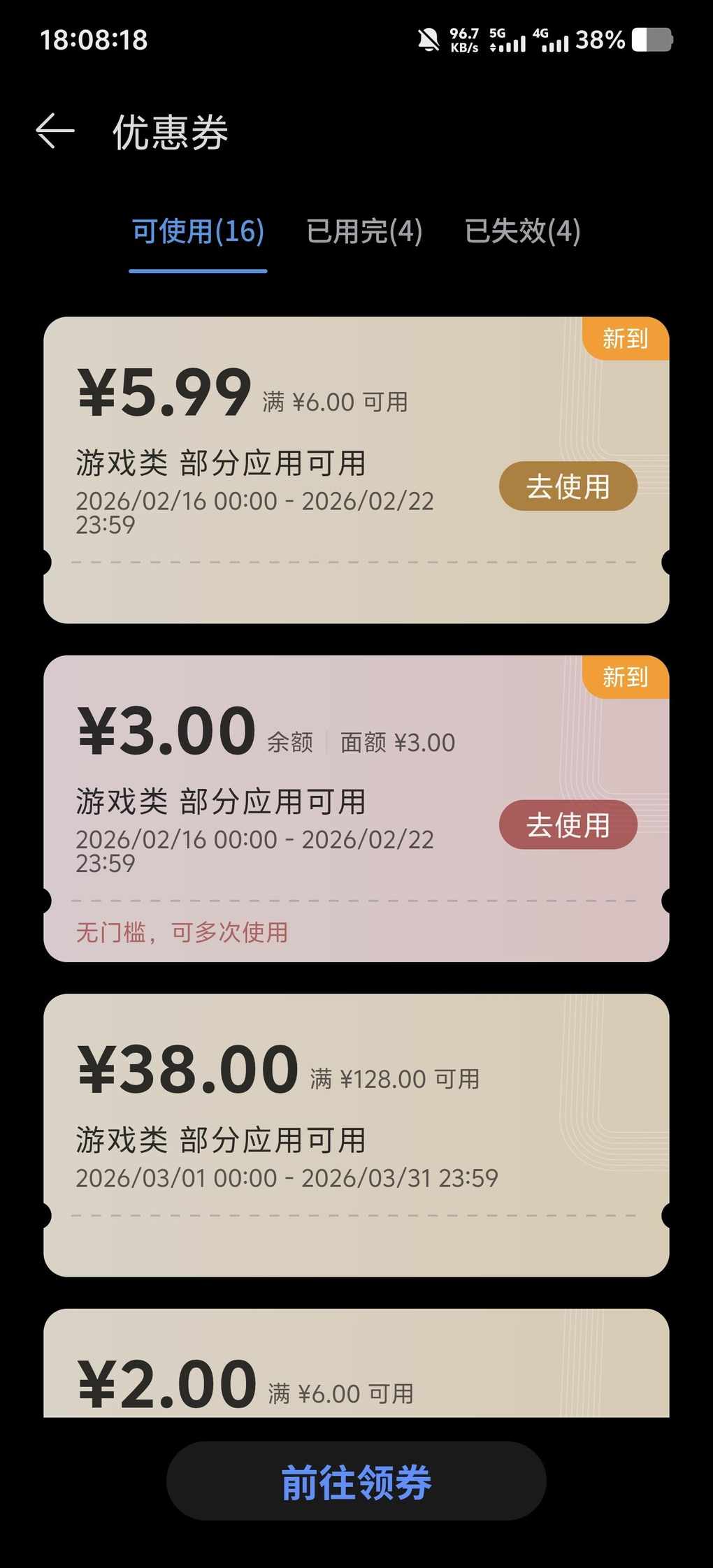The image size is (713, 1568).
Task: Go back from the 优惠券 page
Action: [55, 131]
